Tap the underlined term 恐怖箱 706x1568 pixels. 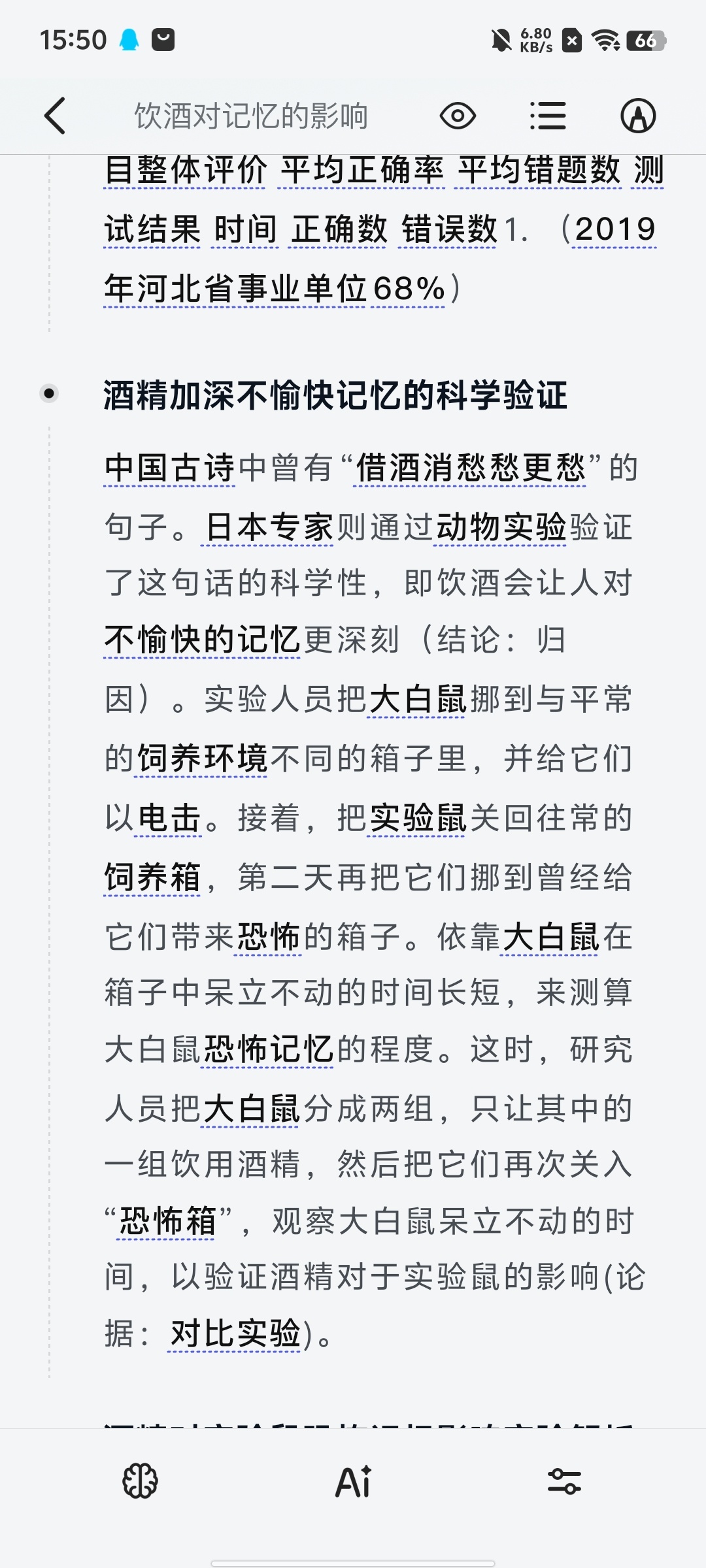[x=167, y=1221]
